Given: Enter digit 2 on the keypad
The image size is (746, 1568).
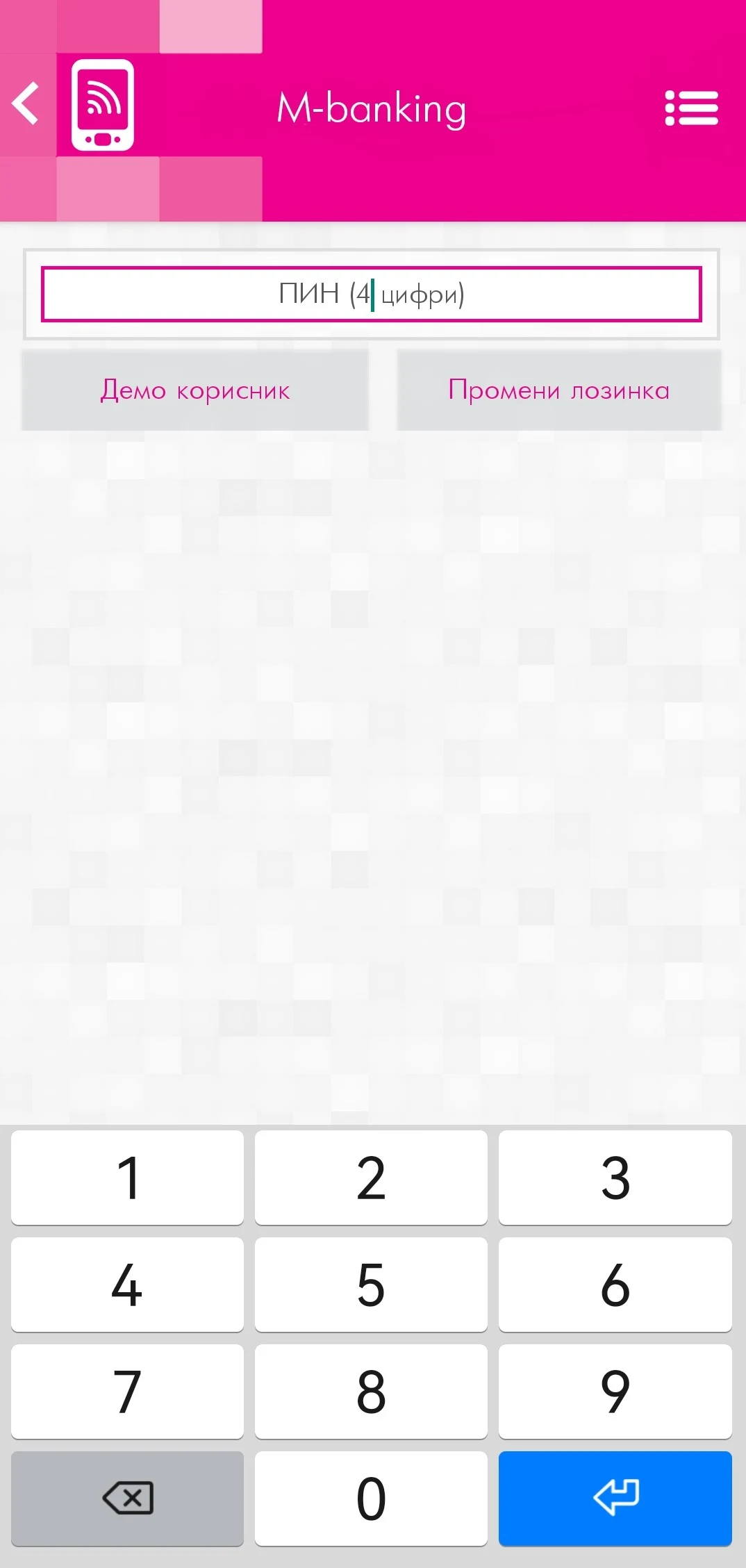Looking at the screenshot, I should click(x=371, y=1178).
